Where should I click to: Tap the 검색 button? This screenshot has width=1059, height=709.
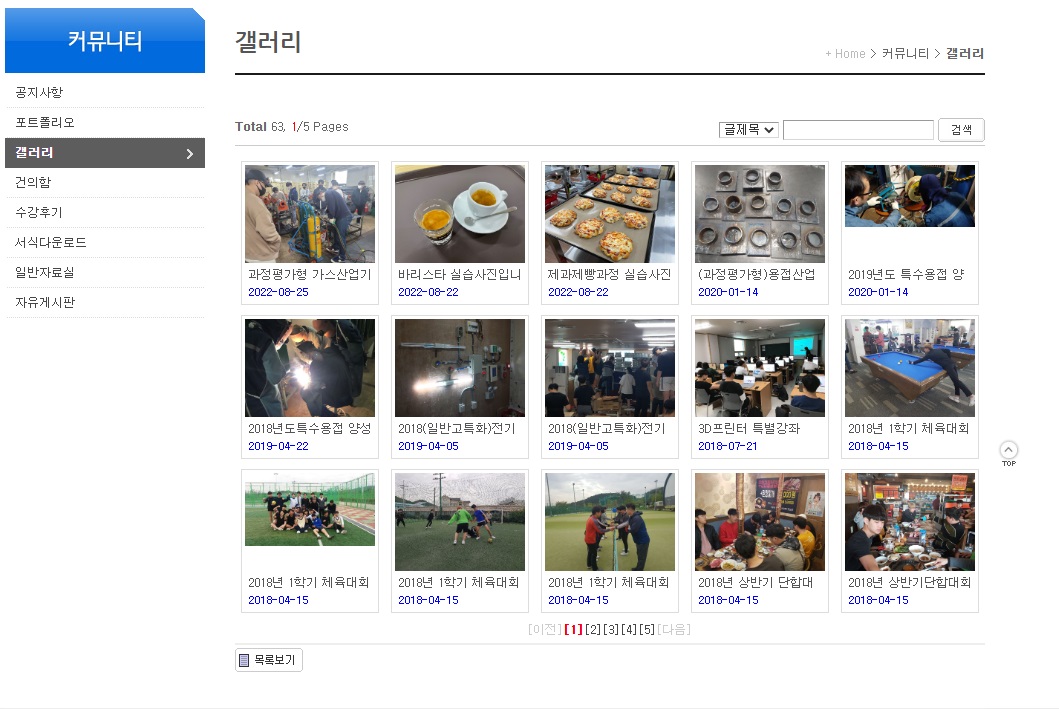tap(961, 130)
